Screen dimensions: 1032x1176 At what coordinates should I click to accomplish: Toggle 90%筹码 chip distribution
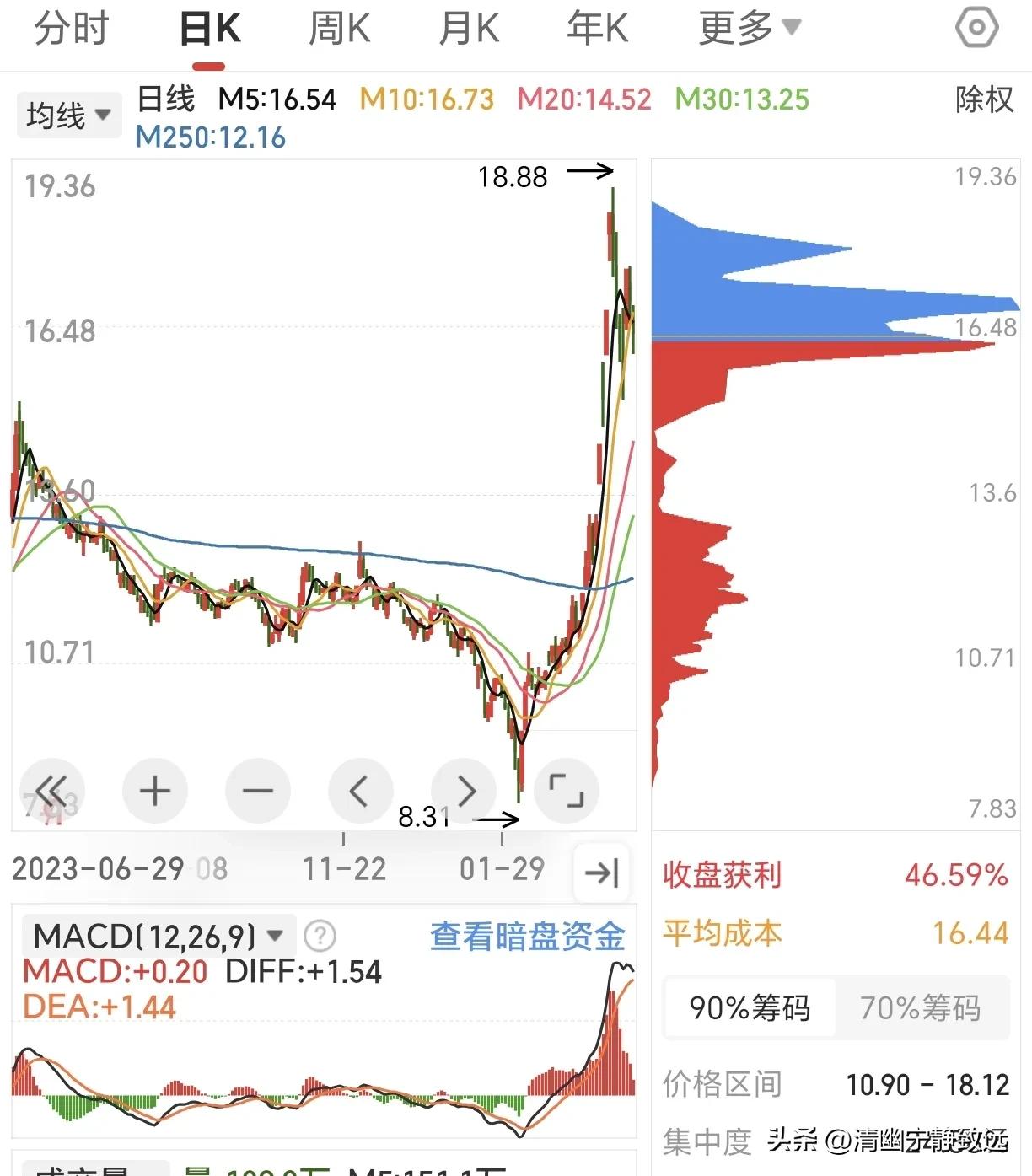[749, 1008]
